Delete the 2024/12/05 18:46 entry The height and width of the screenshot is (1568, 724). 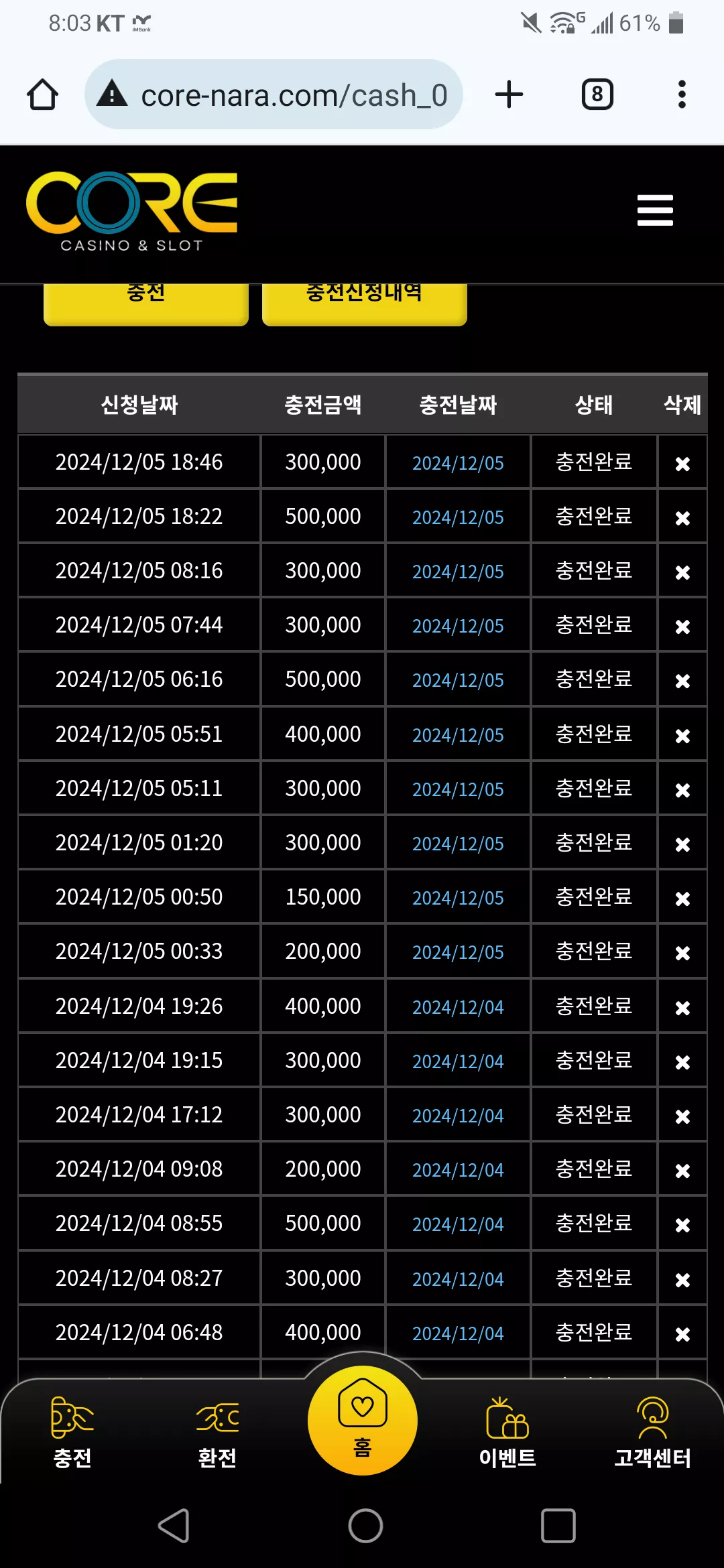point(682,464)
